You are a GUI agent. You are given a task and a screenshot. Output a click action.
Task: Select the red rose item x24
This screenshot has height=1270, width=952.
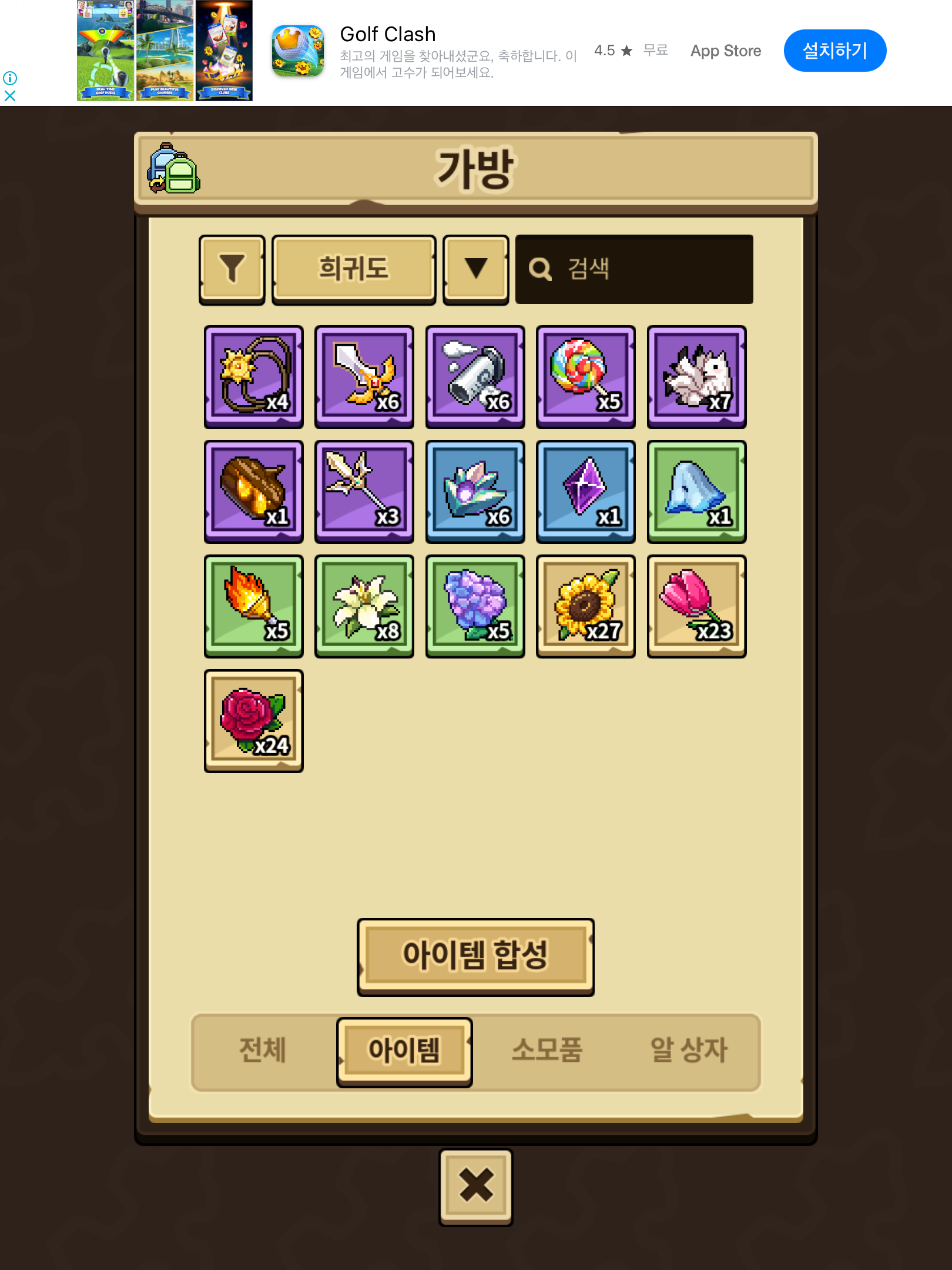click(x=253, y=720)
